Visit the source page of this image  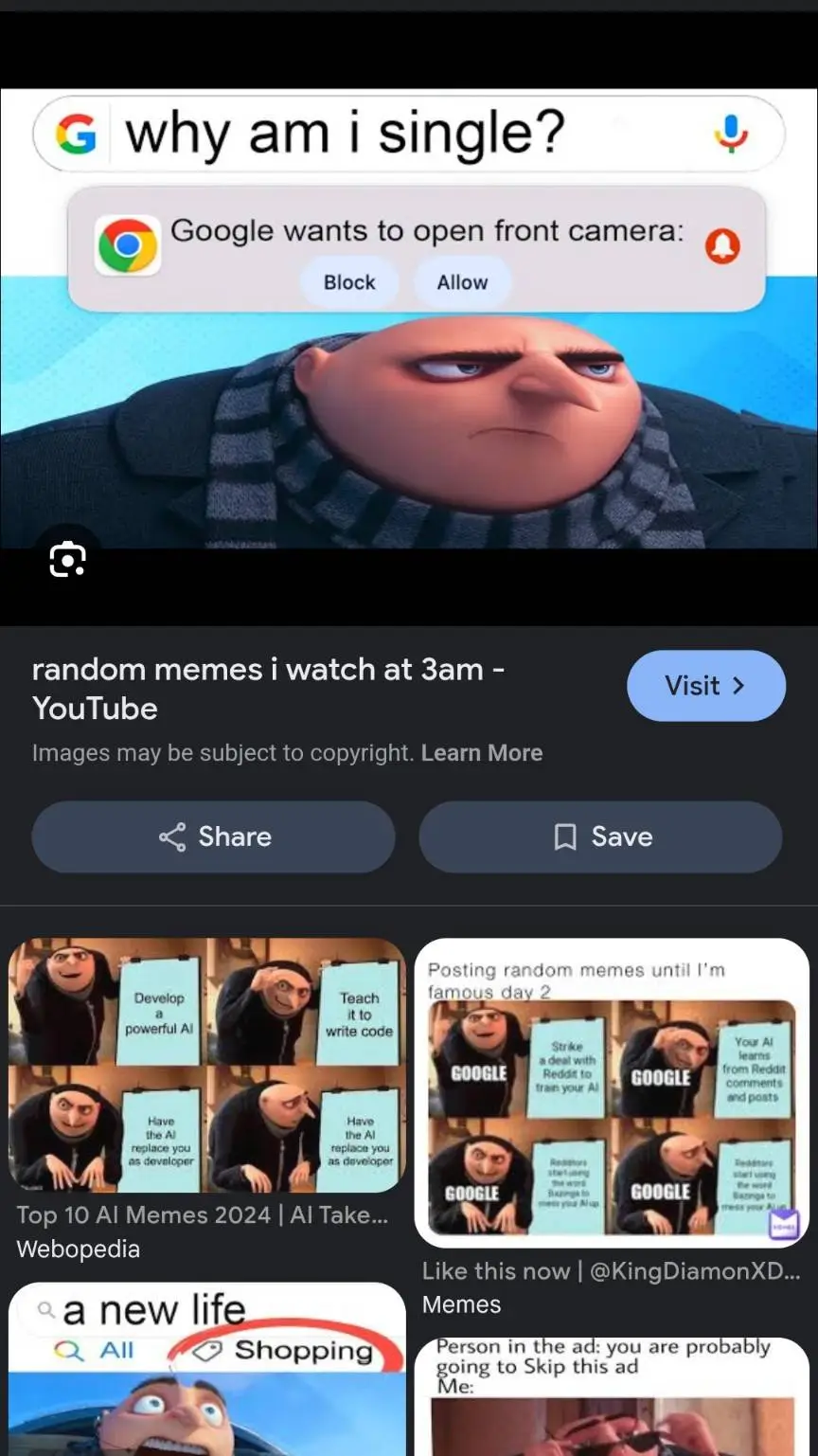pyautogui.click(x=705, y=686)
